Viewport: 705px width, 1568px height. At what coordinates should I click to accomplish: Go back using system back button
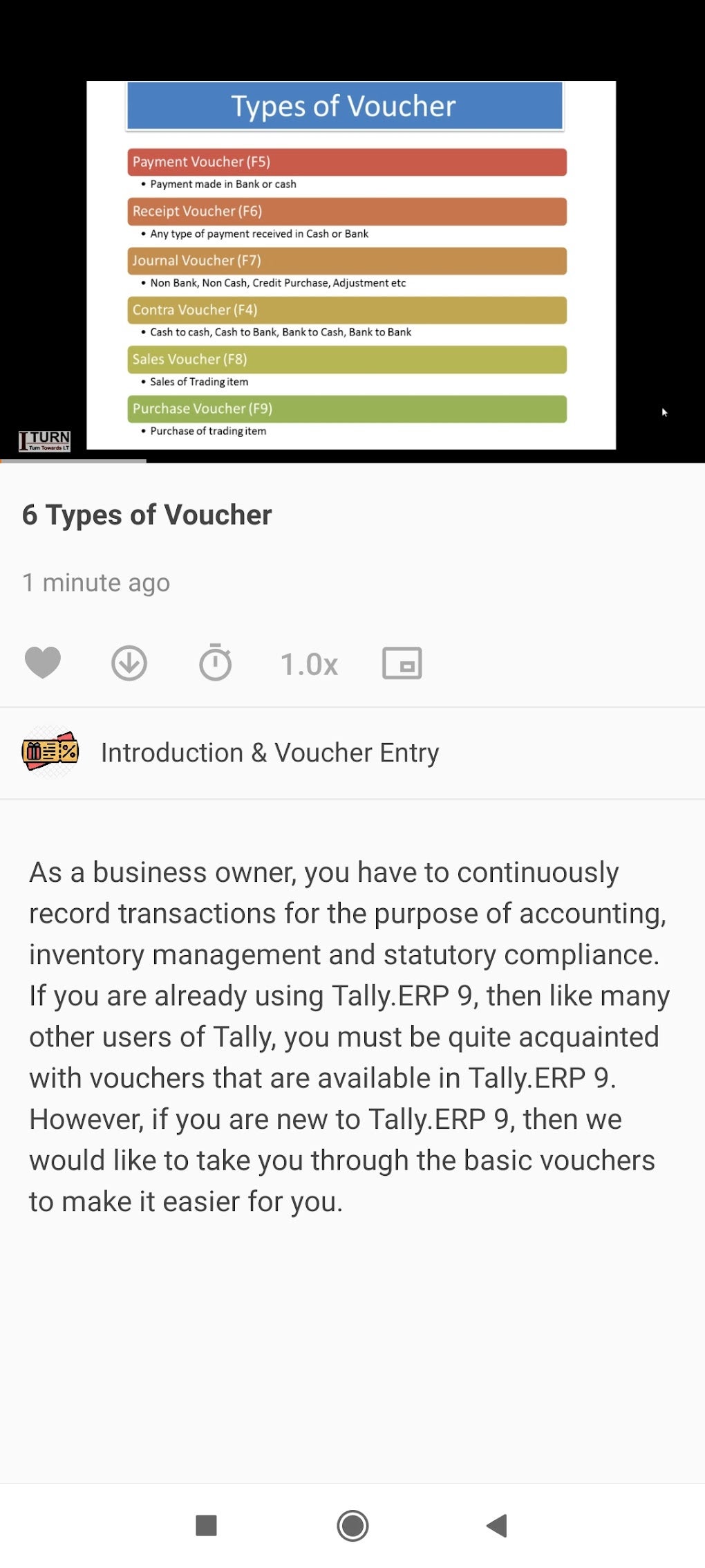pyautogui.click(x=497, y=1525)
